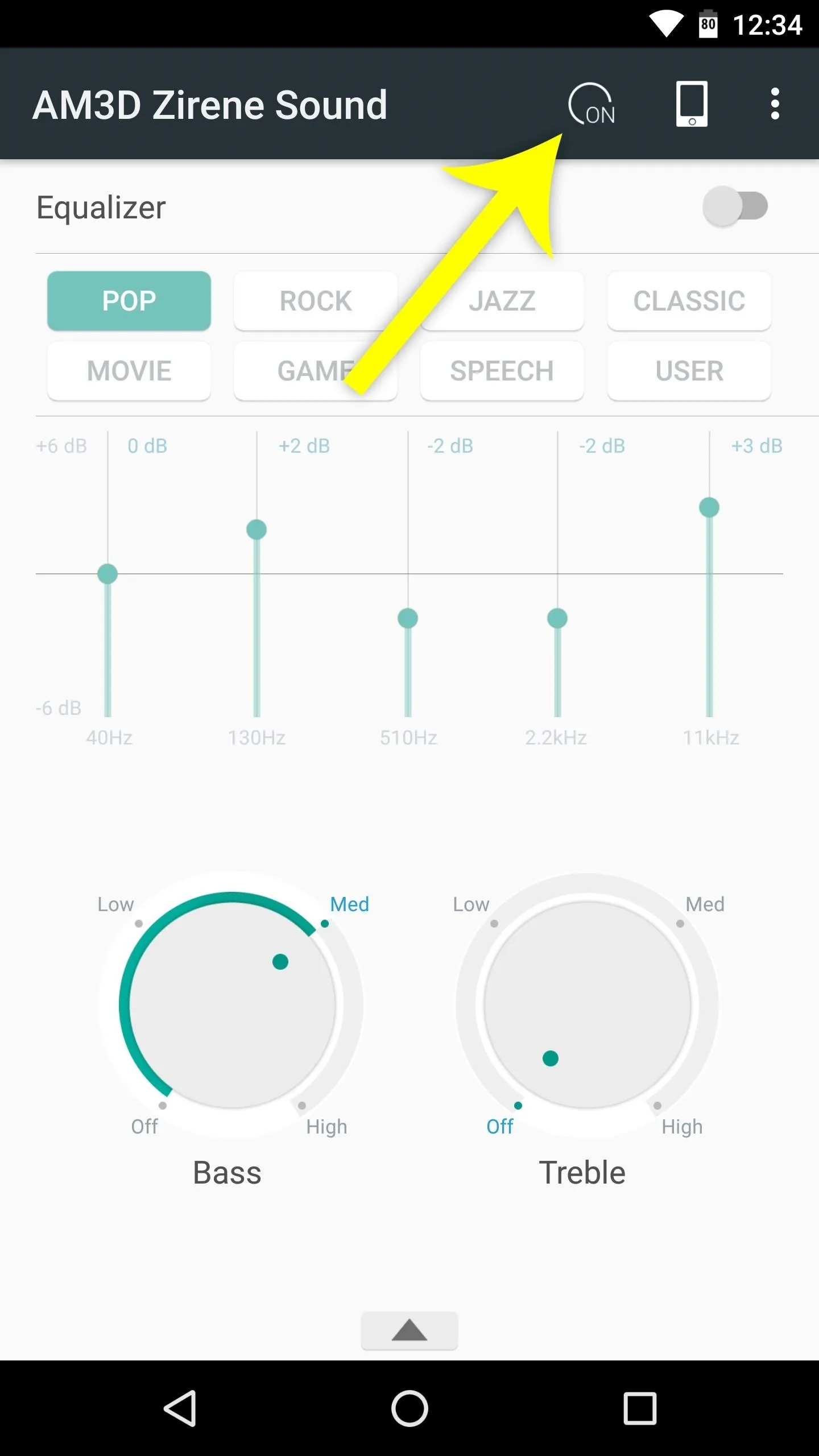This screenshot has height=1456, width=819.
Task: Expand the bottom panel with up arrow
Action: pyautogui.click(x=409, y=1331)
